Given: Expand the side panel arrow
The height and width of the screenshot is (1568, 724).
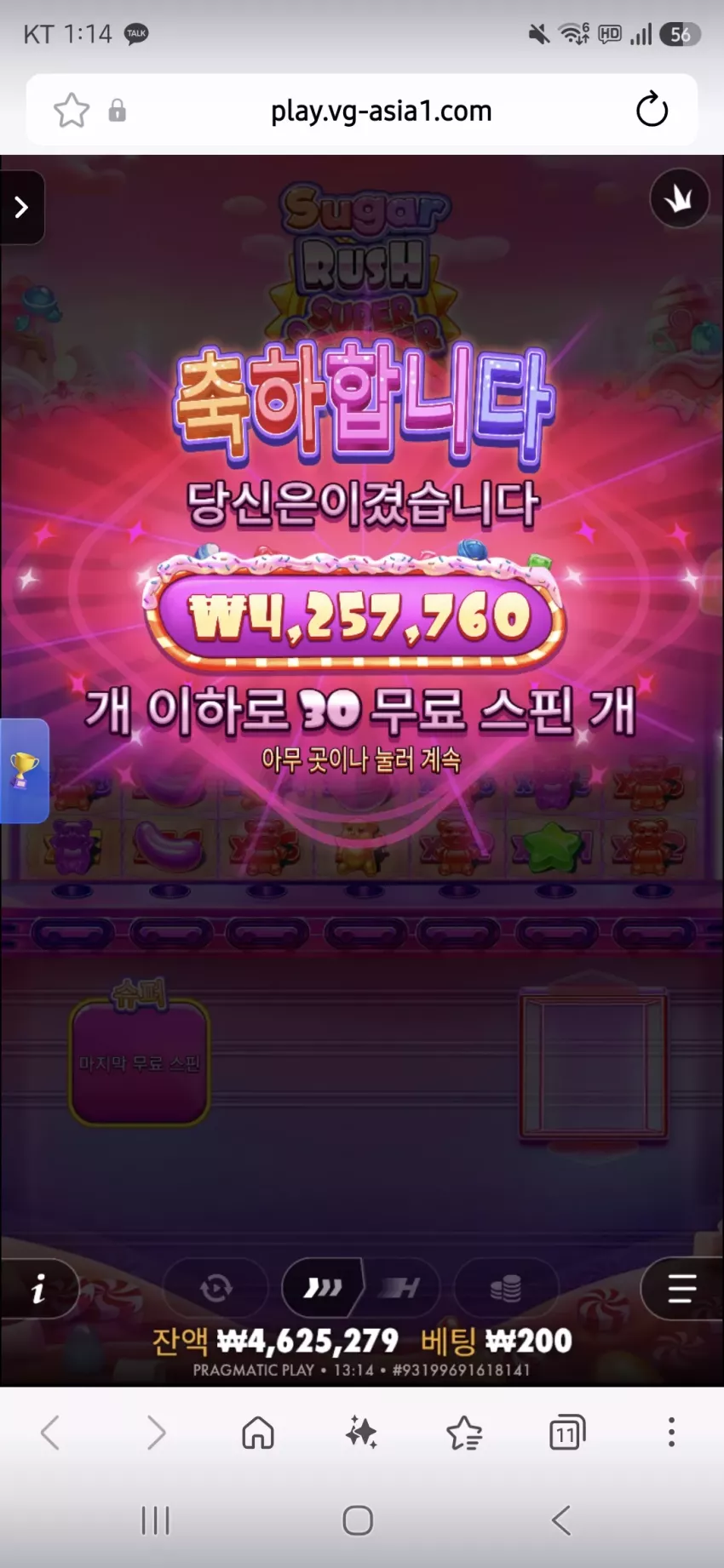Looking at the screenshot, I should (21, 207).
